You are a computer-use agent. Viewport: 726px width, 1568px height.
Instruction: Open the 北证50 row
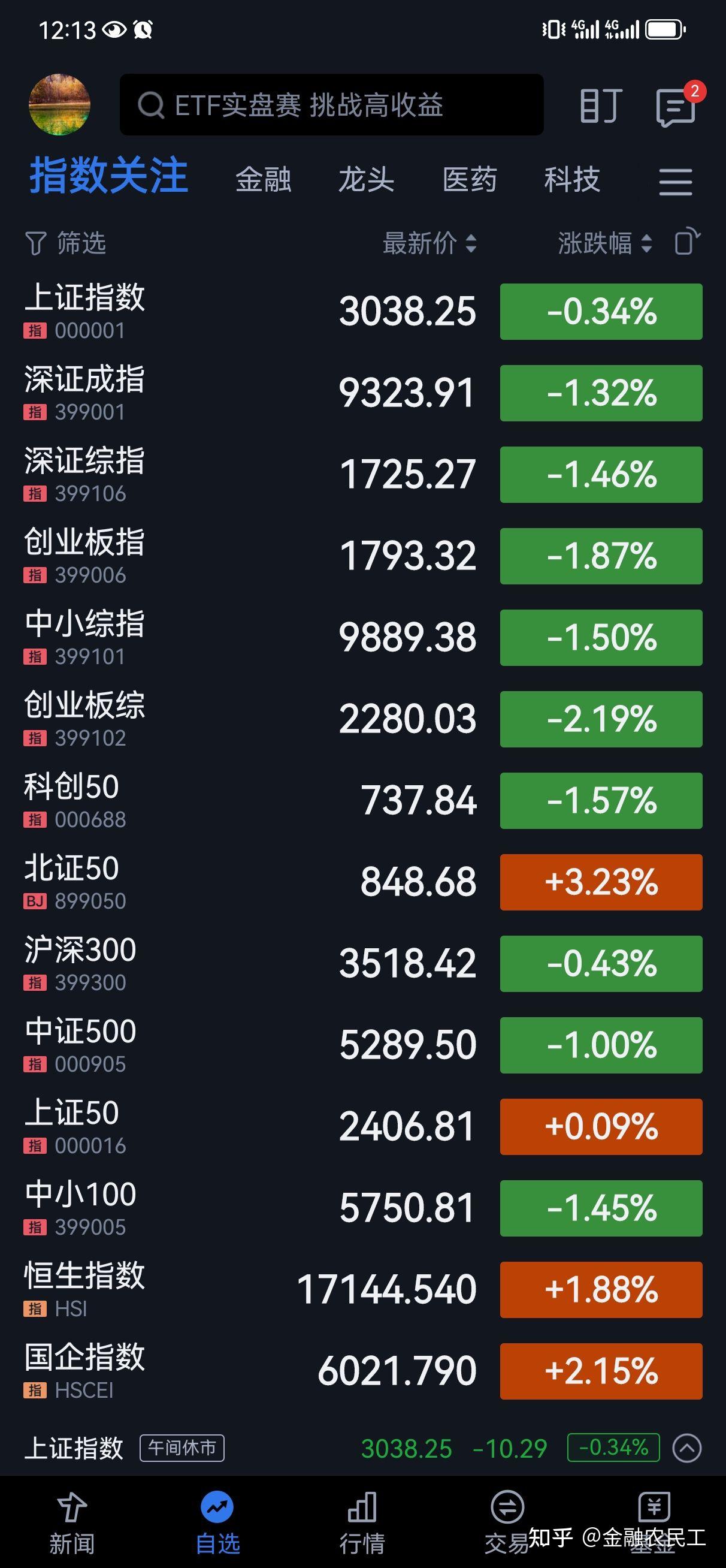(362, 882)
